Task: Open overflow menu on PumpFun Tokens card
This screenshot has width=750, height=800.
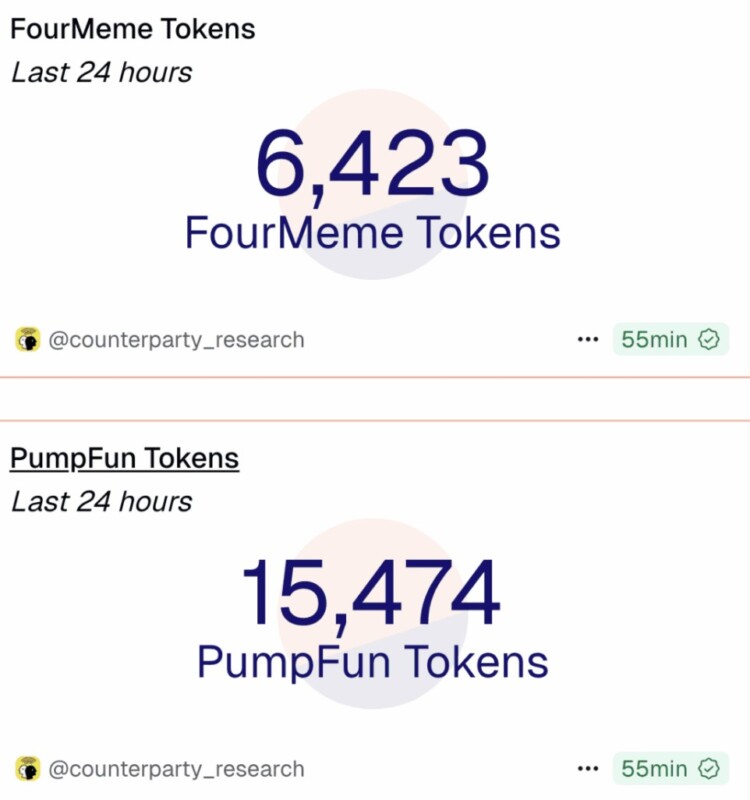Action: (588, 769)
